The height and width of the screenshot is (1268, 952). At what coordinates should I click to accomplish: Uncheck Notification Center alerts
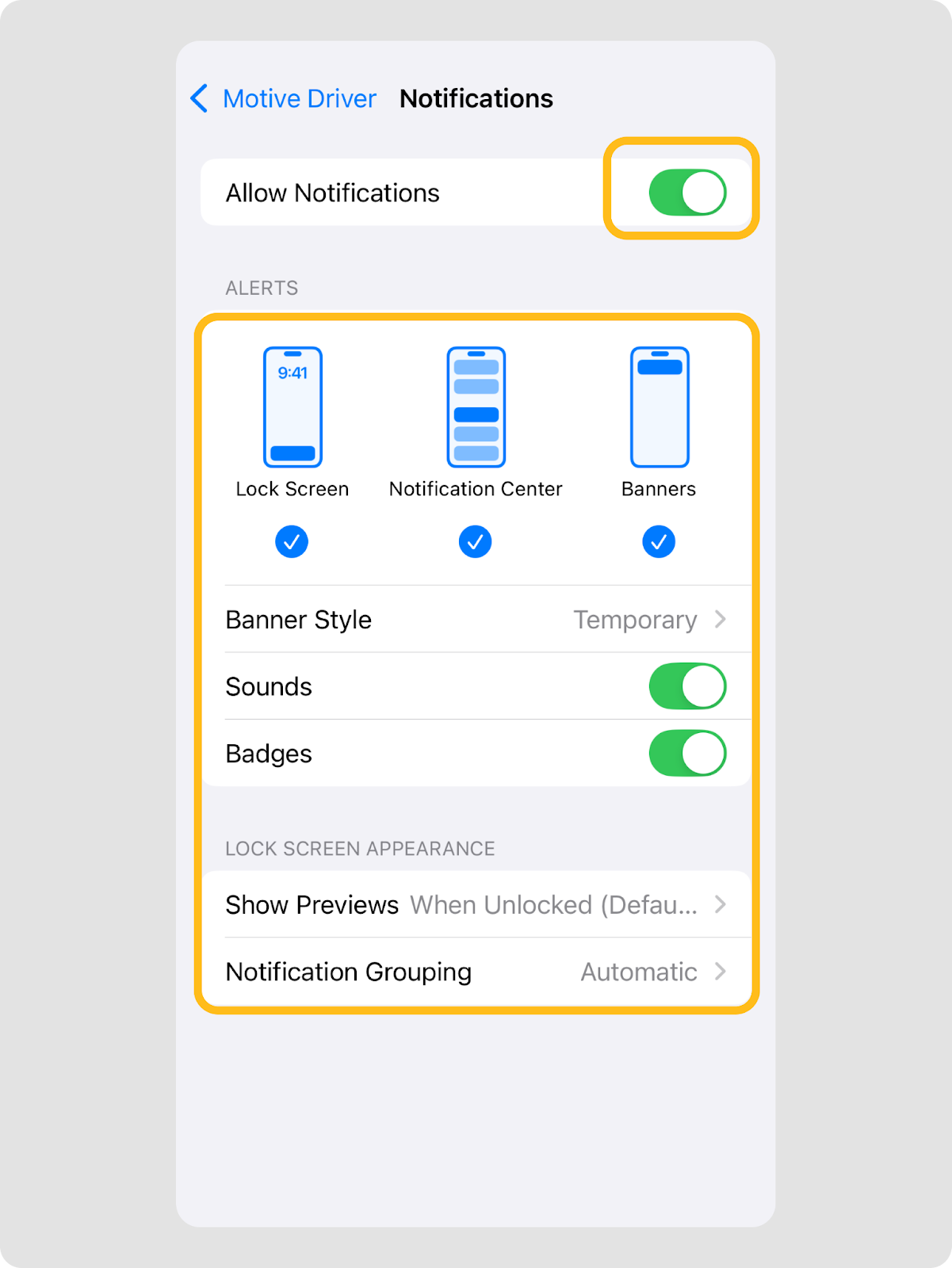point(475,542)
